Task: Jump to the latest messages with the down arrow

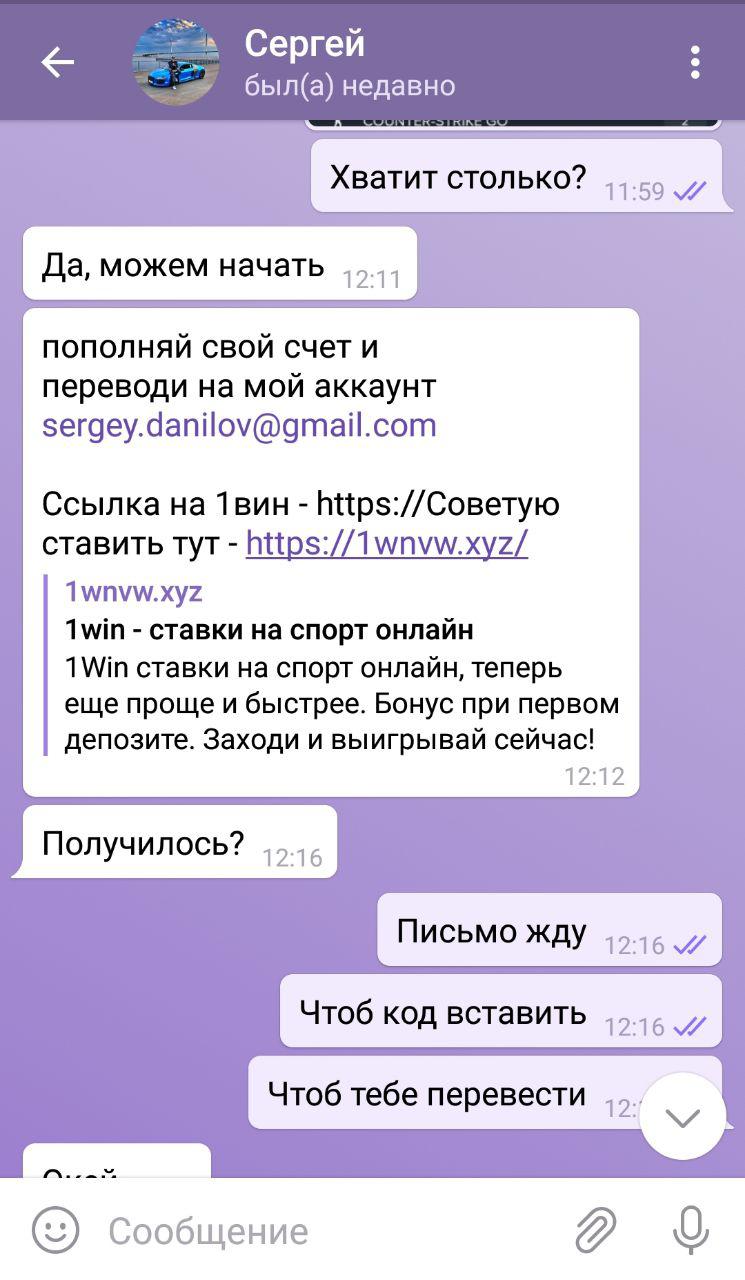Action: point(683,1117)
